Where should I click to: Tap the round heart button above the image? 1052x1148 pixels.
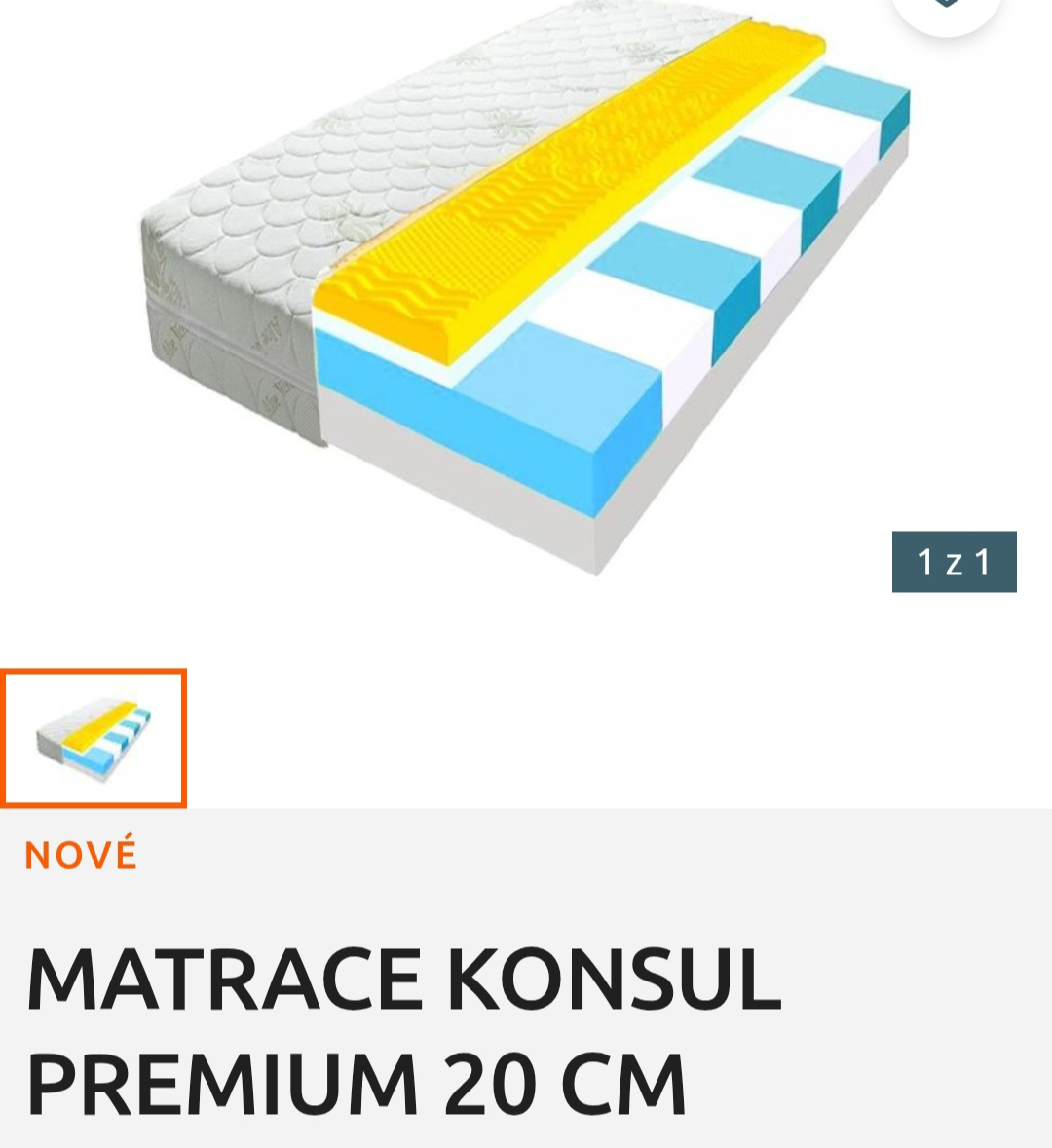[x=945, y=10]
